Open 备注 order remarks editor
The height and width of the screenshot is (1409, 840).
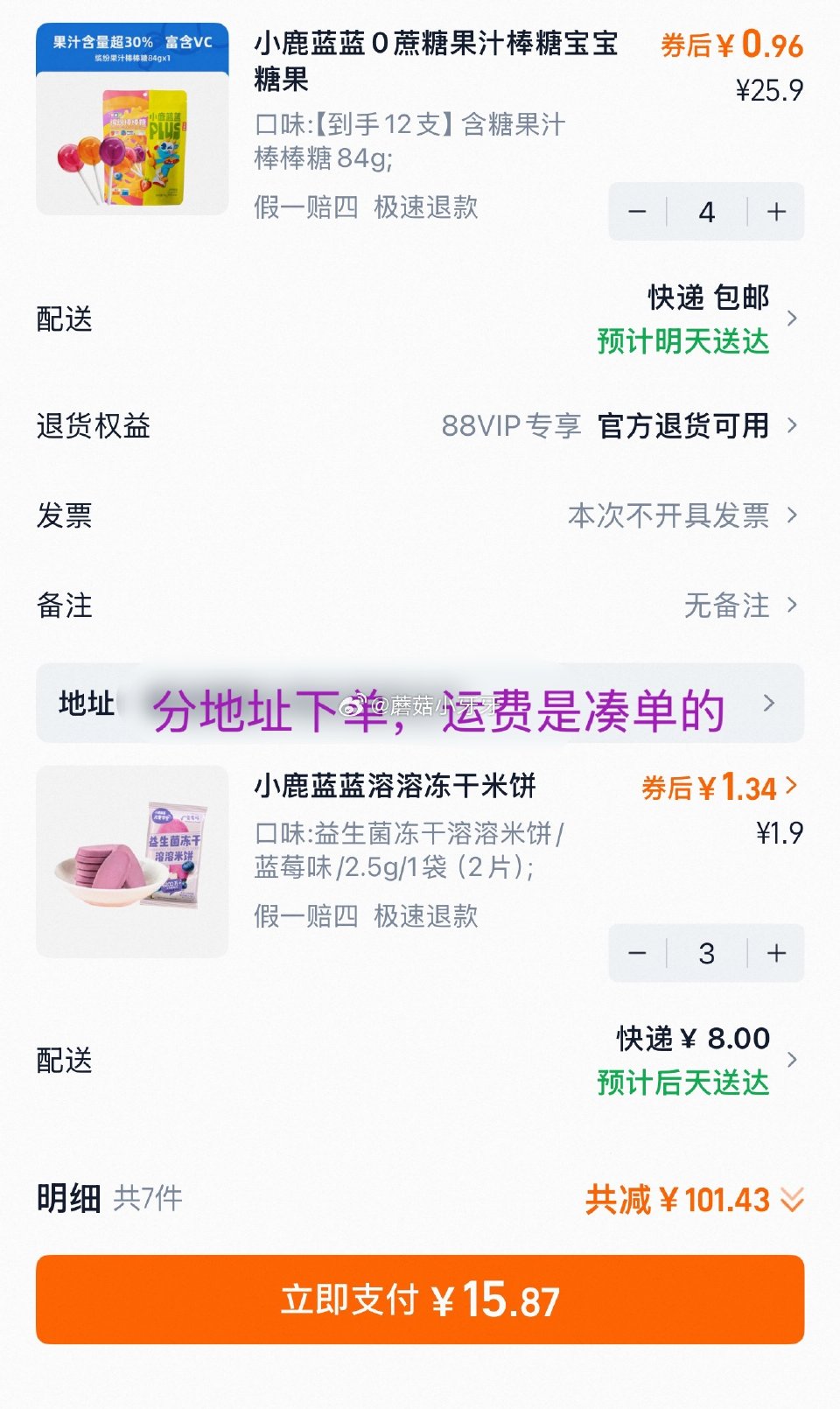tap(420, 606)
